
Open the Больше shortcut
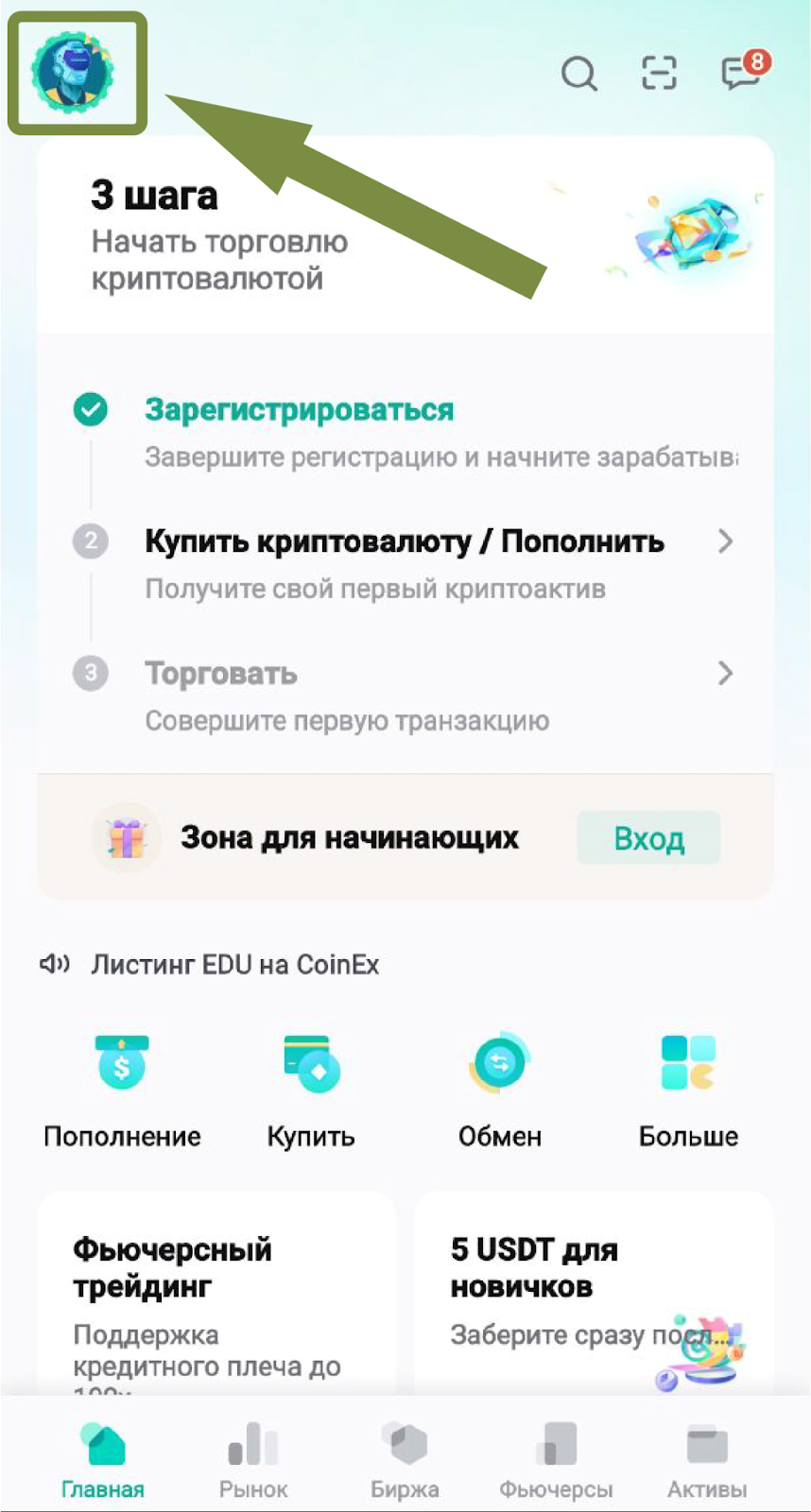pos(688,1089)
